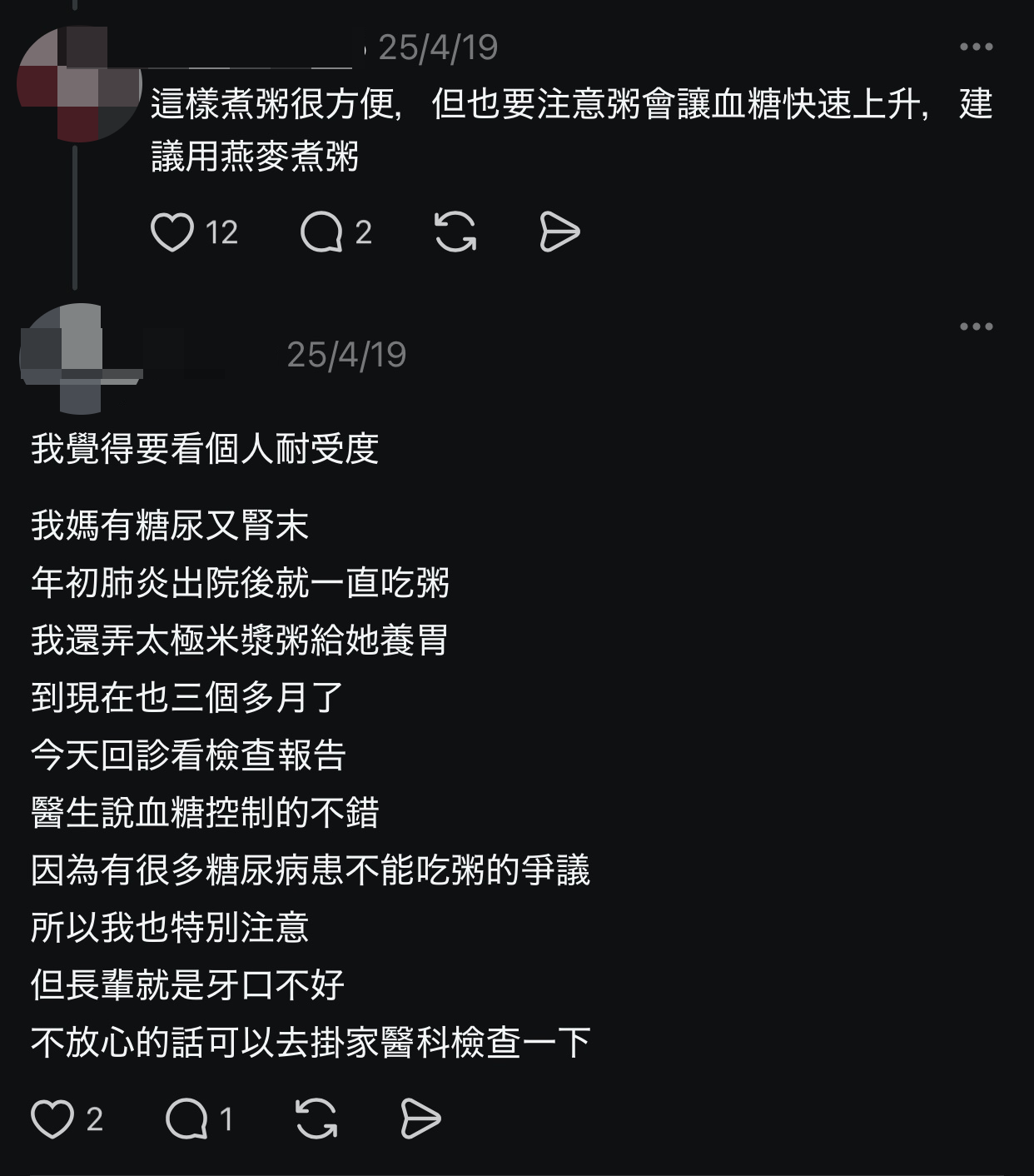
Task: Share the oatmeal porridge comment
Action: 559,232
